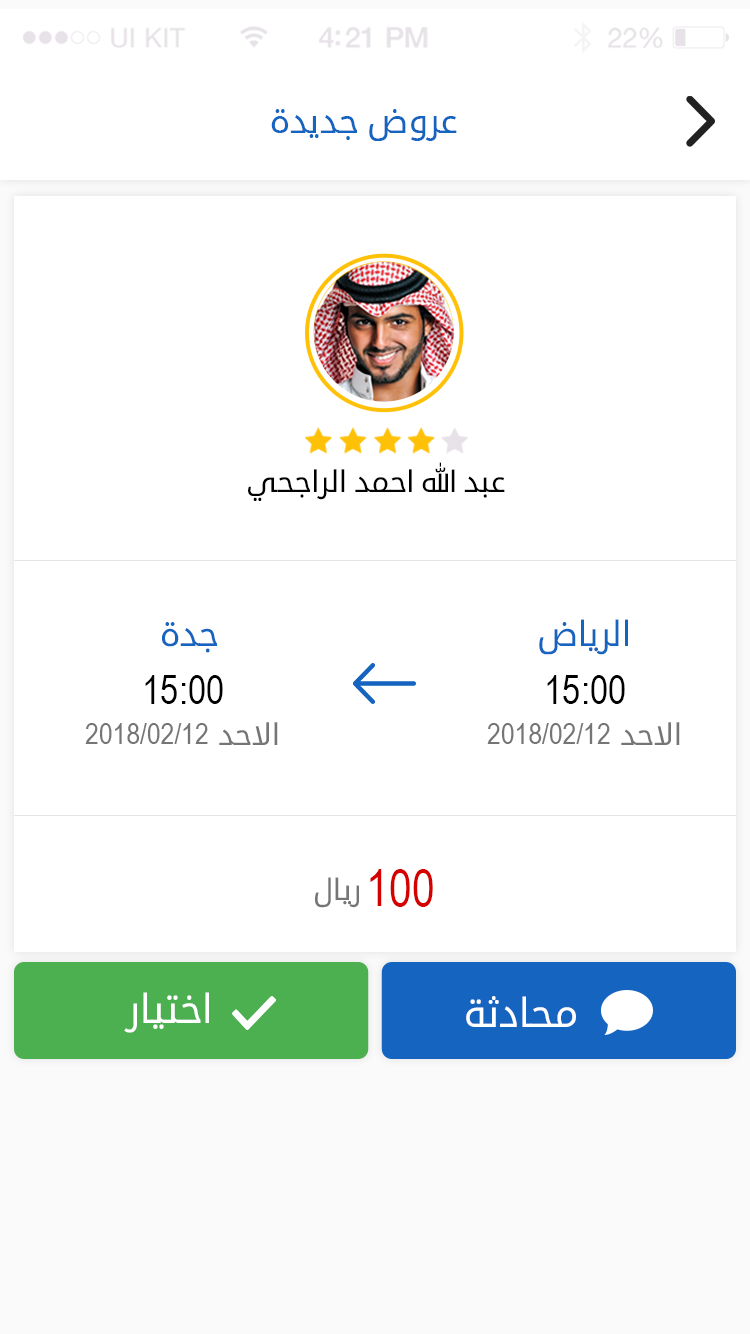Tap the back chevron in the header
The image size is (750, 1334).
pos(700,122)
